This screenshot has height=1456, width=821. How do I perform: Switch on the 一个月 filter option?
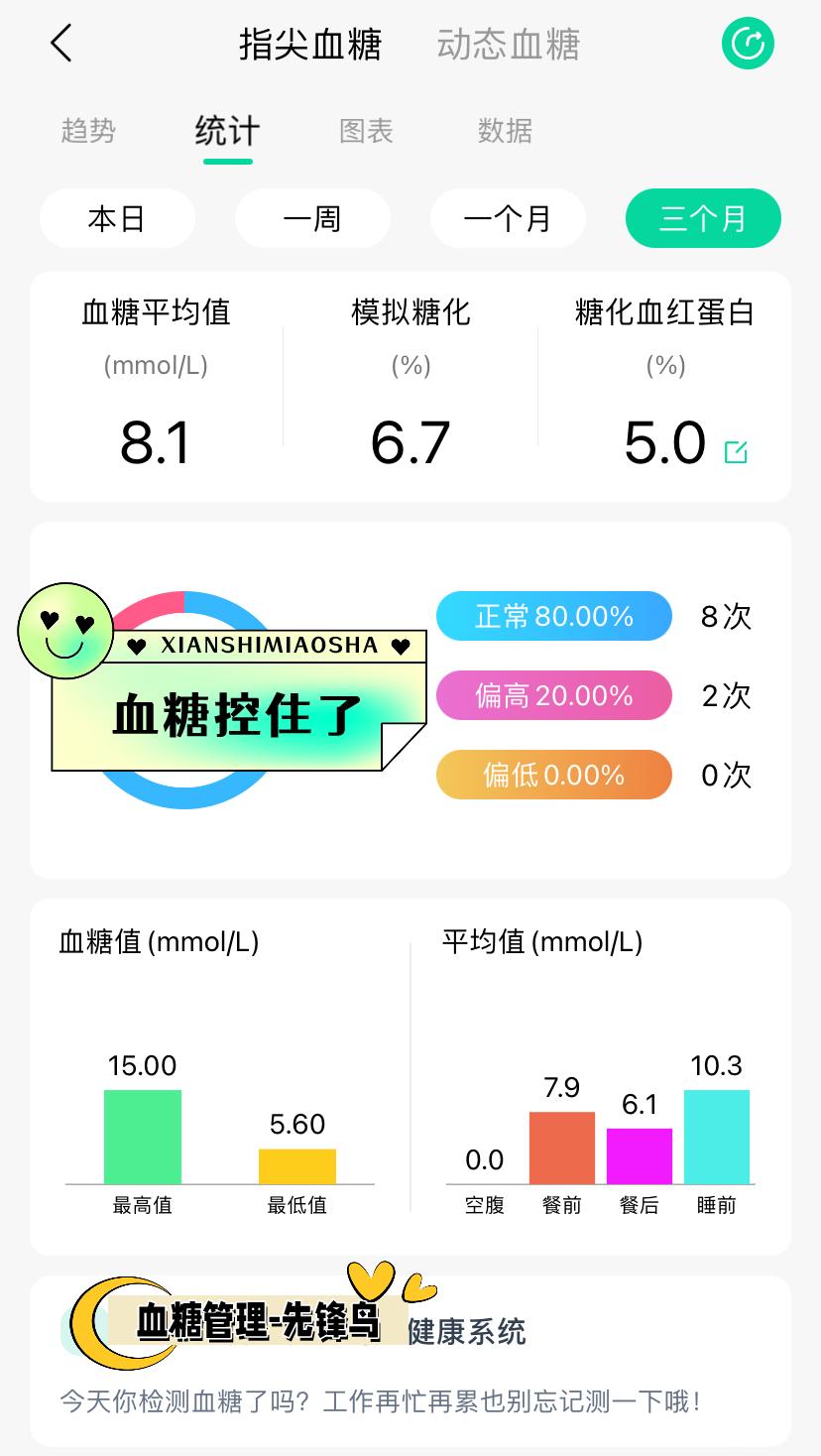[508, 218]
